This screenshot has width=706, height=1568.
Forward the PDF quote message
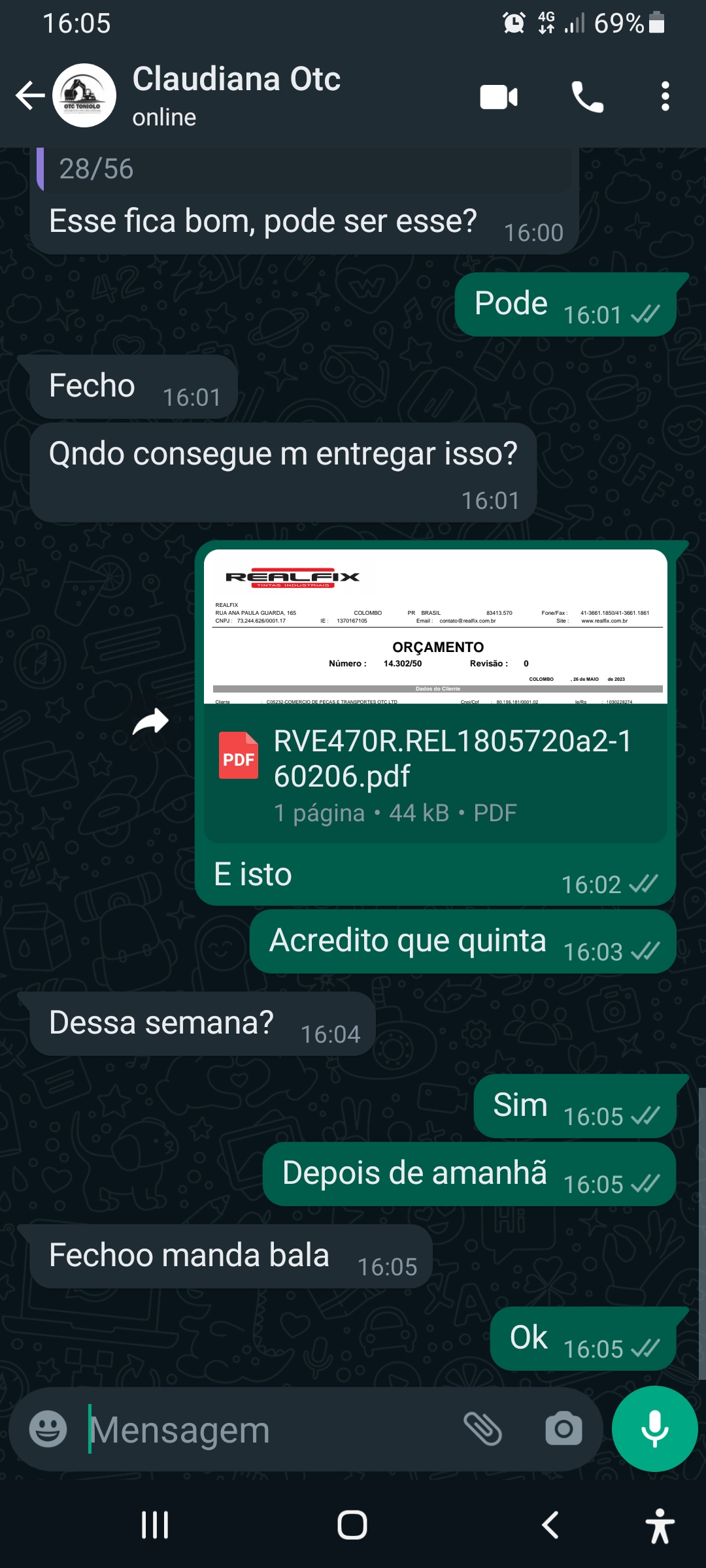[x=151, y=722]
